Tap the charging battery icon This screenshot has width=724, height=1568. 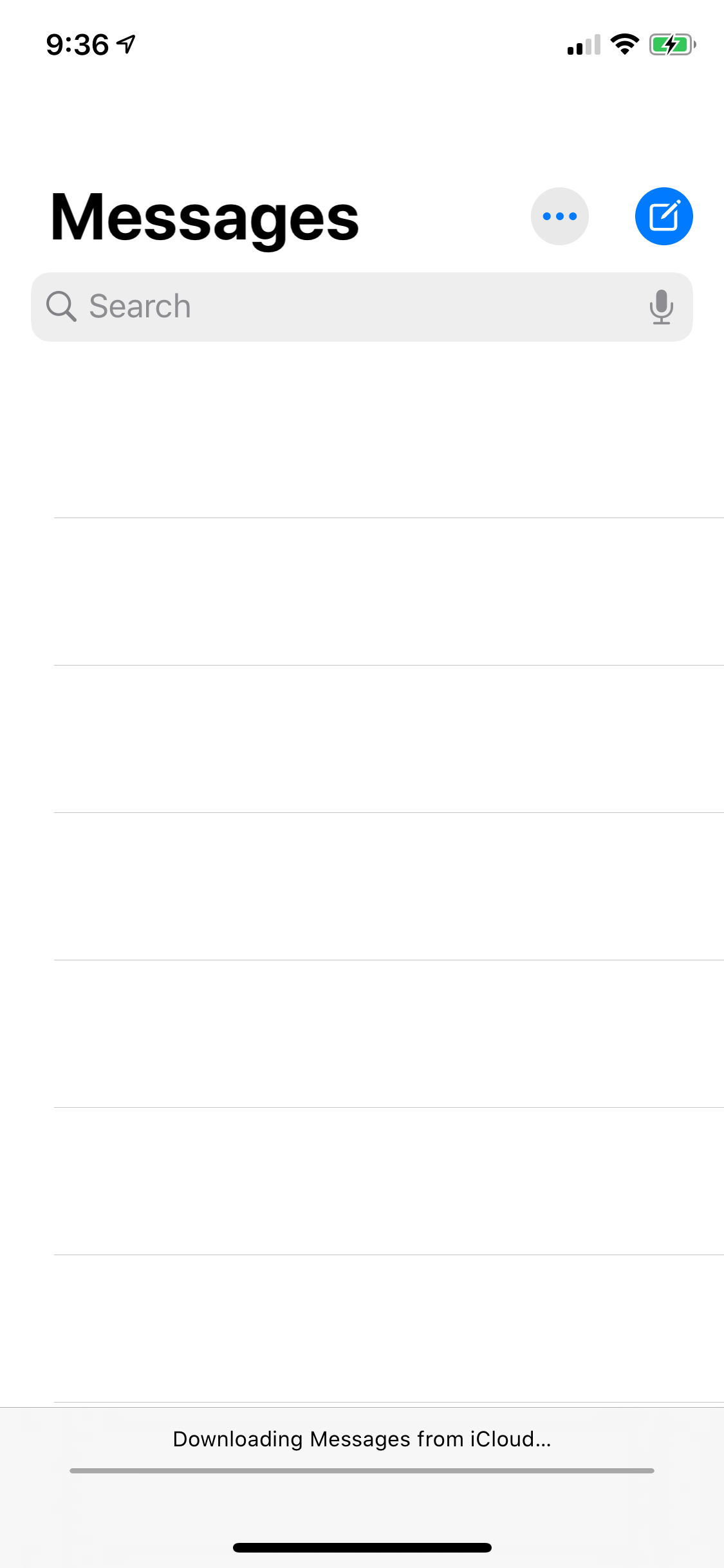point(669,44)
